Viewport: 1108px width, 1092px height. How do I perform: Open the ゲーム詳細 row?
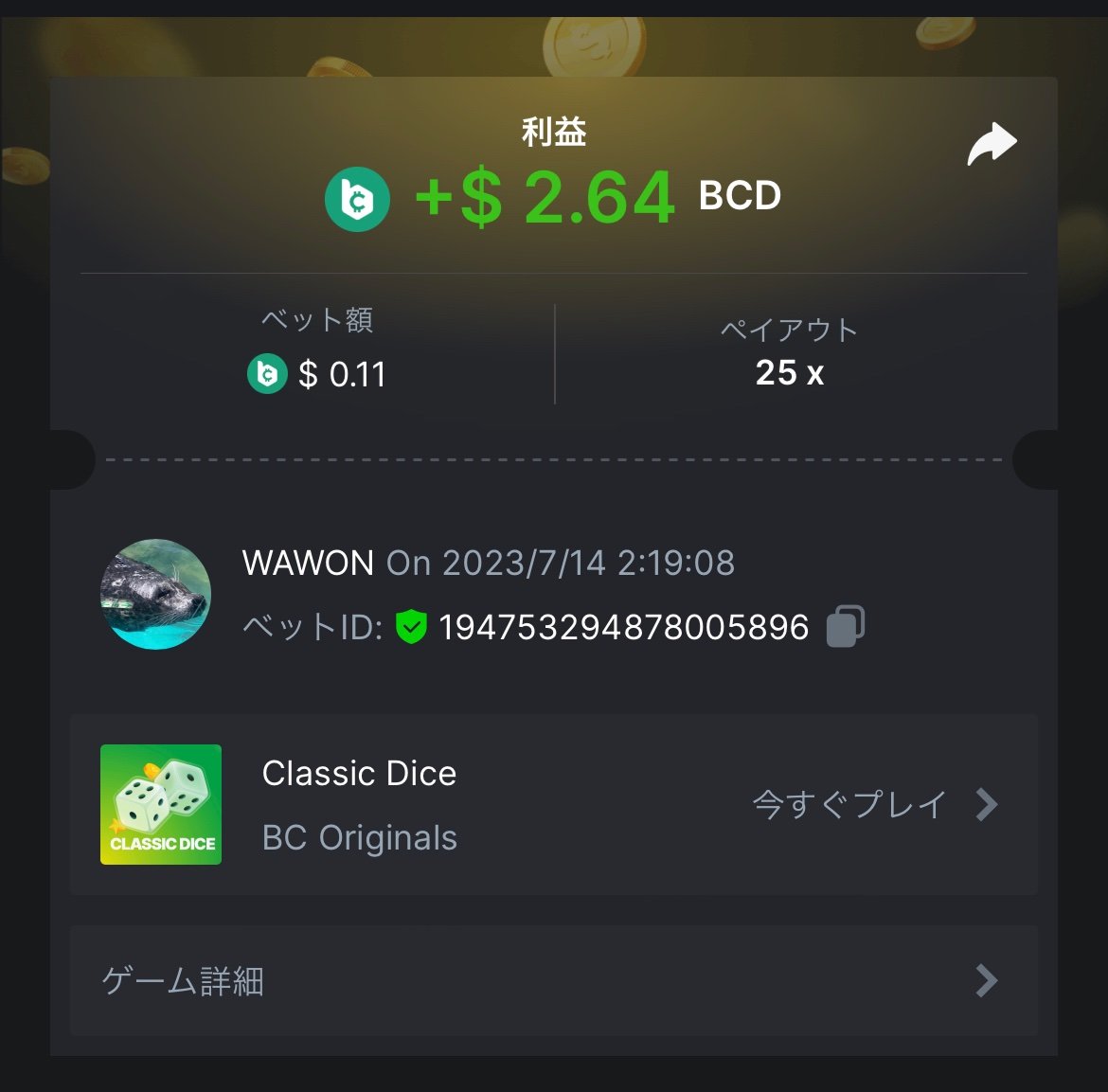tap(553, 980)
